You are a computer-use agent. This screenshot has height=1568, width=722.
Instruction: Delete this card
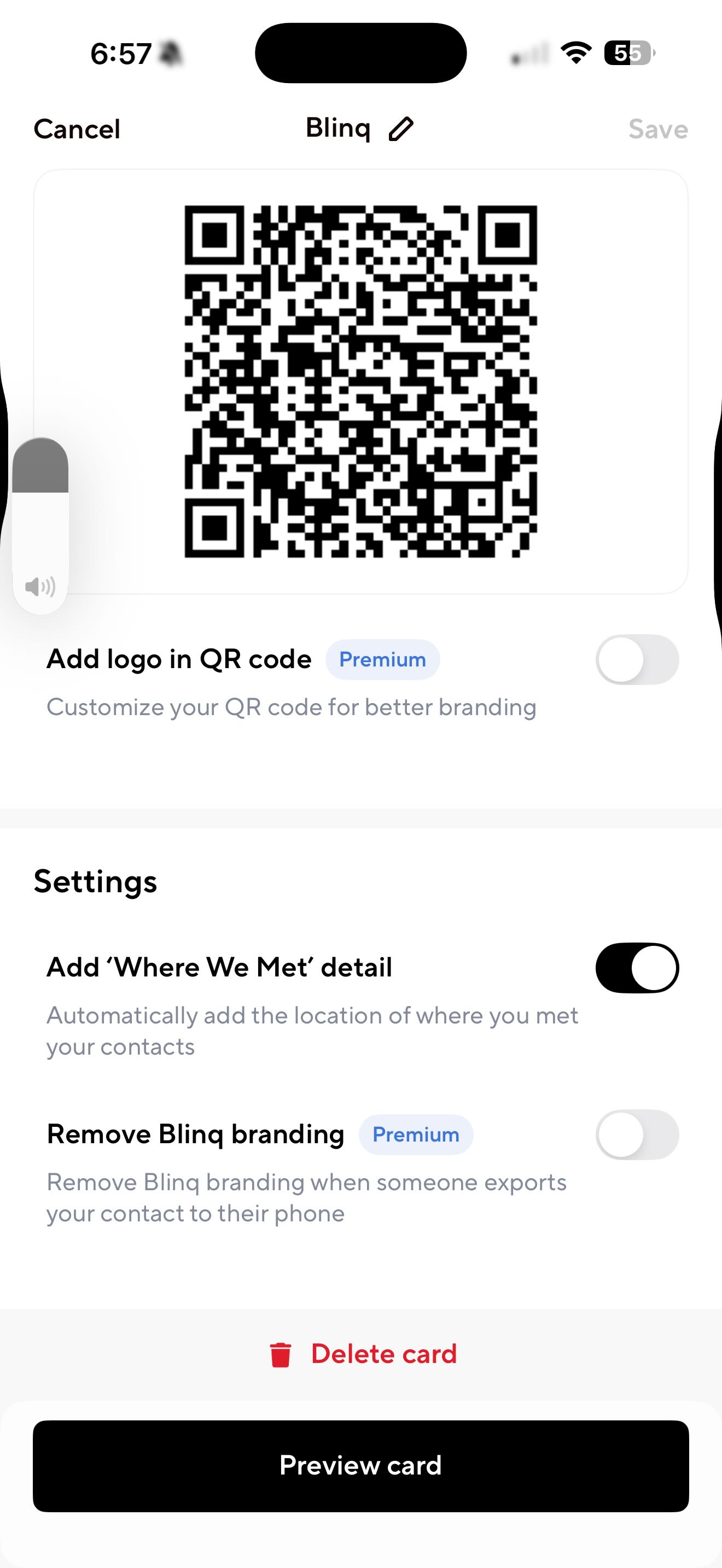[x=363, y=1354]
